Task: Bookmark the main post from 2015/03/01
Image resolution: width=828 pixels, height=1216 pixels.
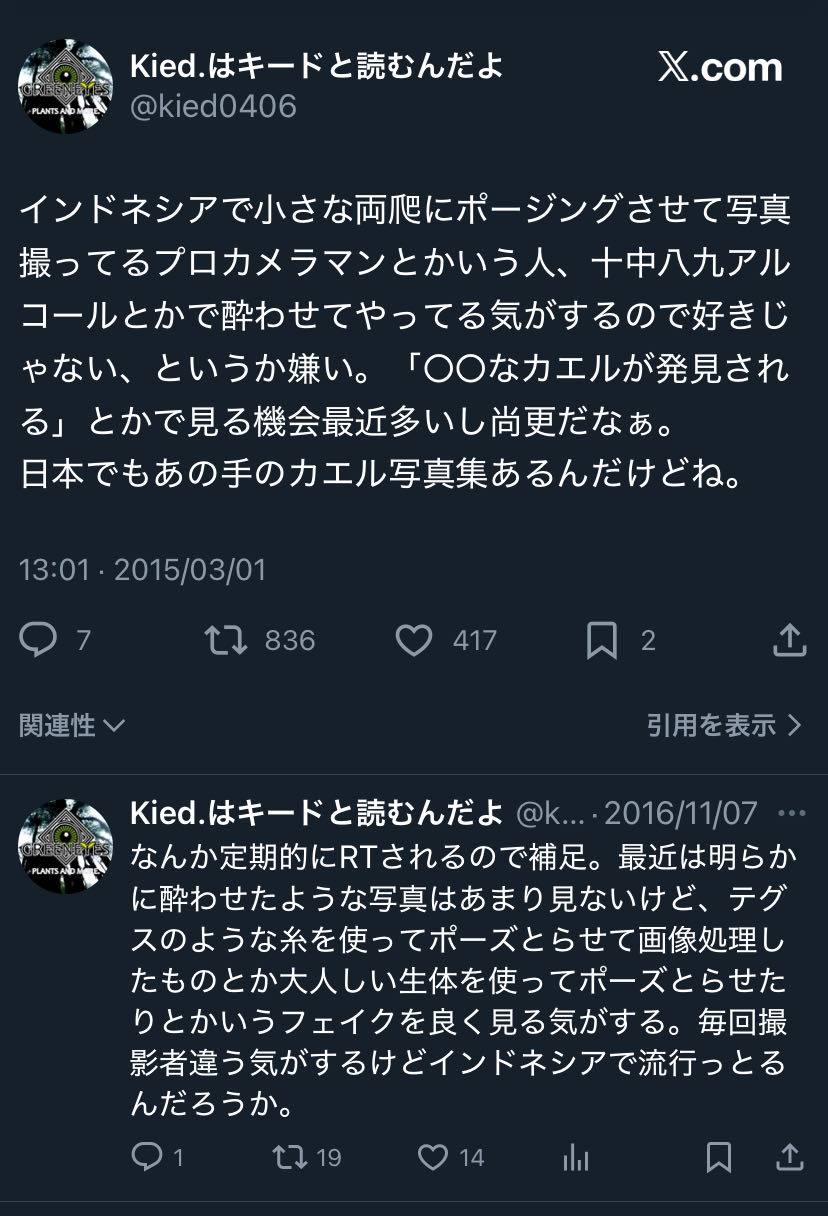Action: [x=601, y=640]
